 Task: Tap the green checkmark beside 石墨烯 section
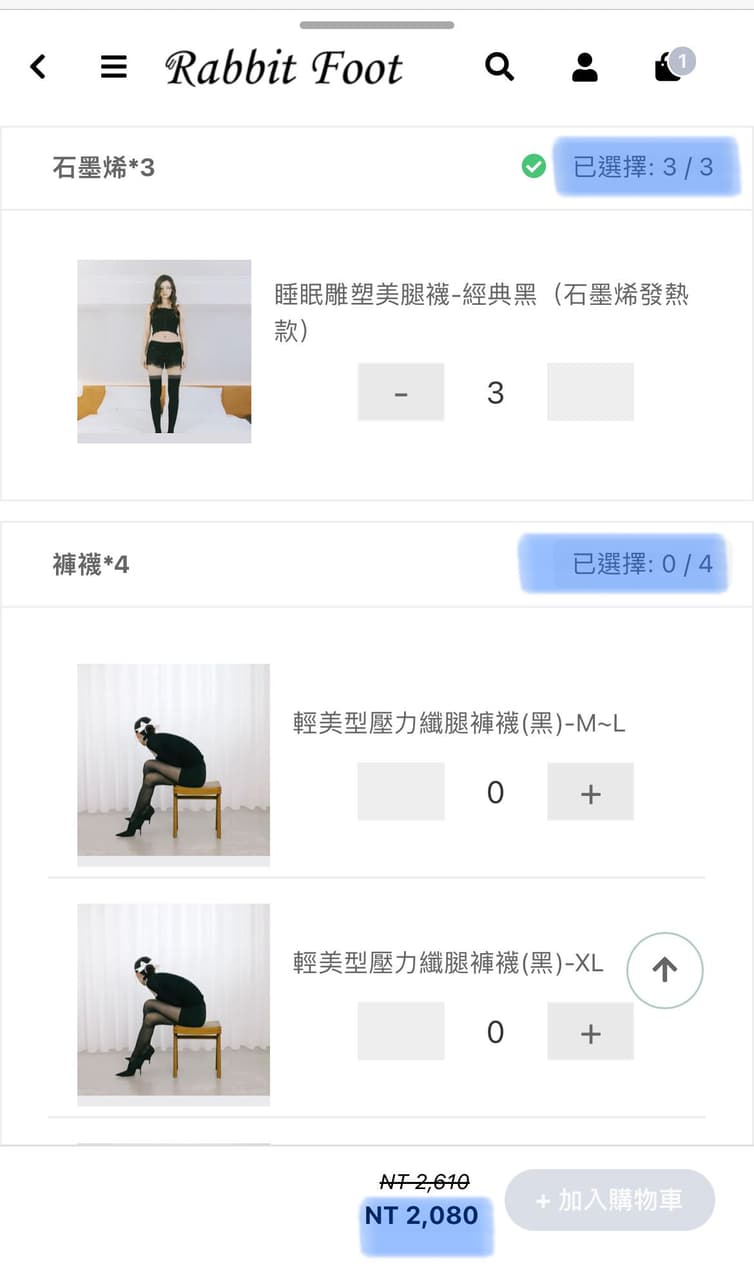(x=535, y=166)
